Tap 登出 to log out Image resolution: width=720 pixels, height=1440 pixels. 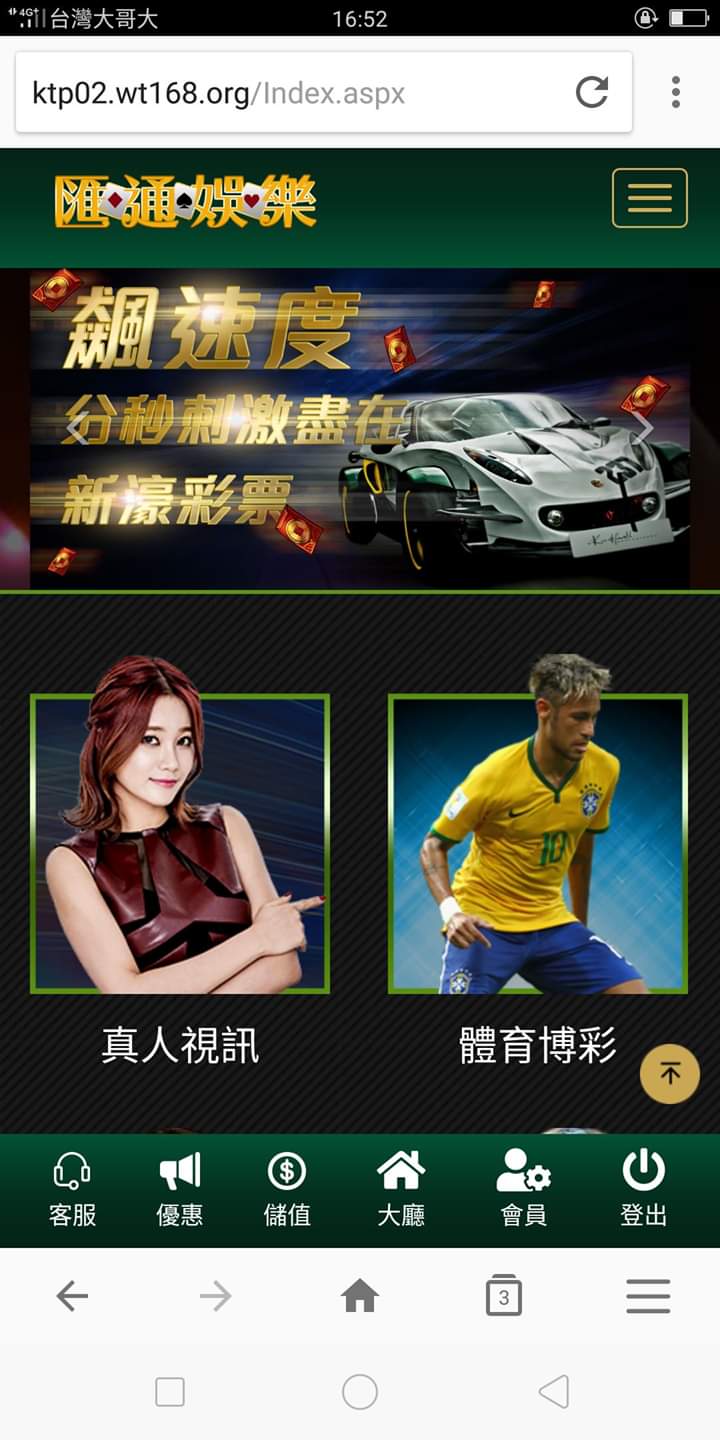pos(643,1190)
